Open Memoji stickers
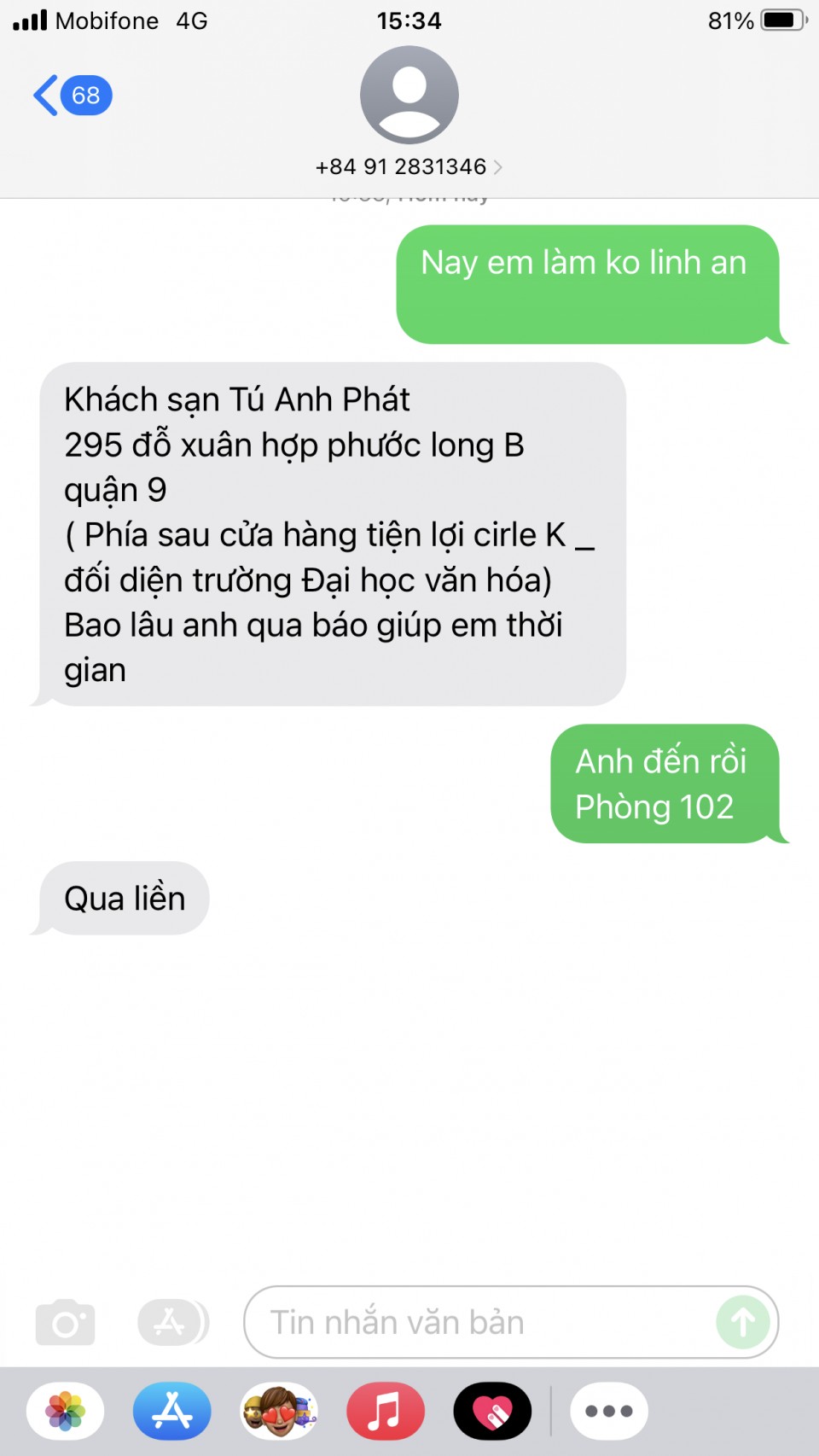 tap(279, 1412)
